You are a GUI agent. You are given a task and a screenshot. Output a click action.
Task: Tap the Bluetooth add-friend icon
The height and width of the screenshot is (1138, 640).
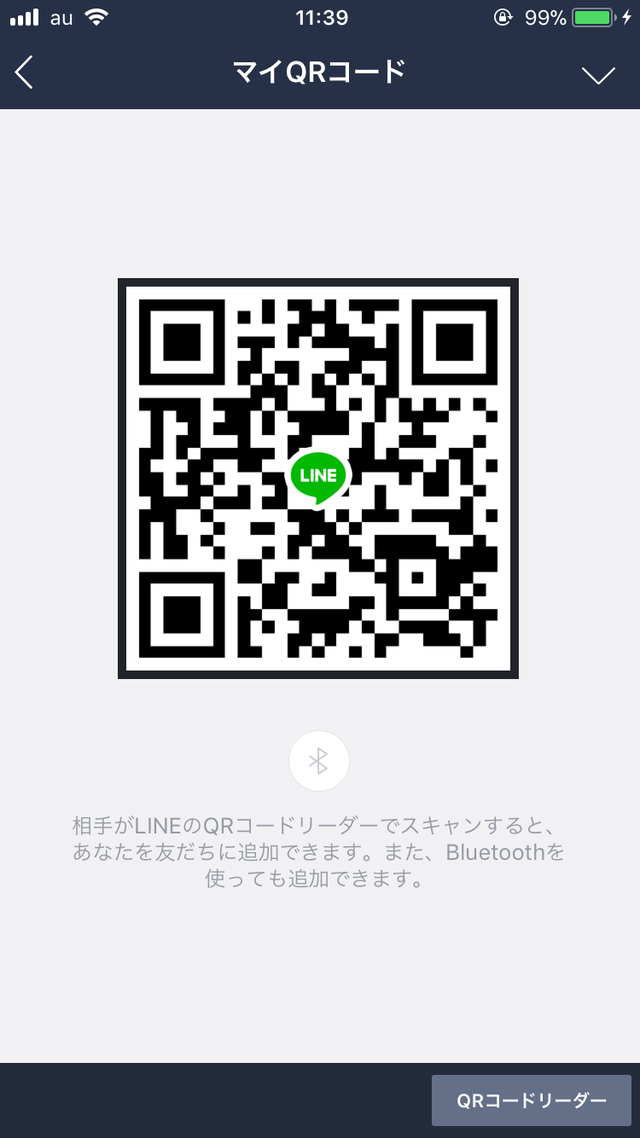point(318,762)
